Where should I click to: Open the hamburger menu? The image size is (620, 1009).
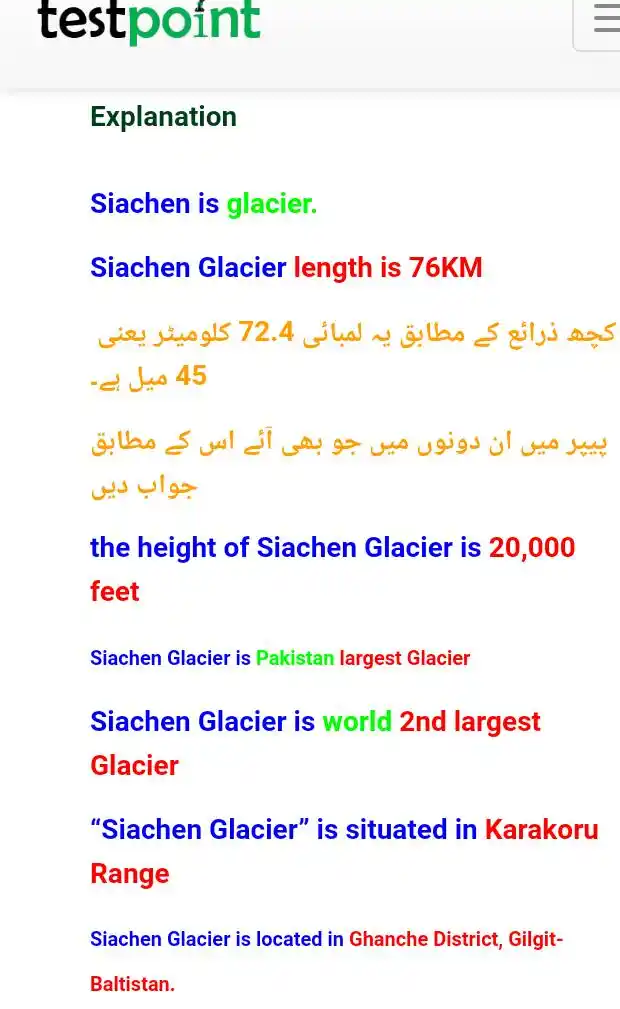coord(603,18)
